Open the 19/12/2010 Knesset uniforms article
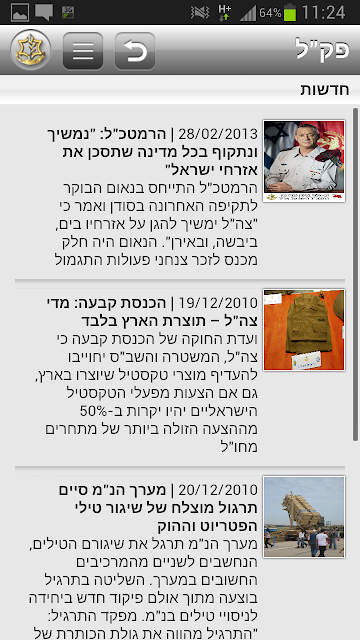 tap(180, 372)
